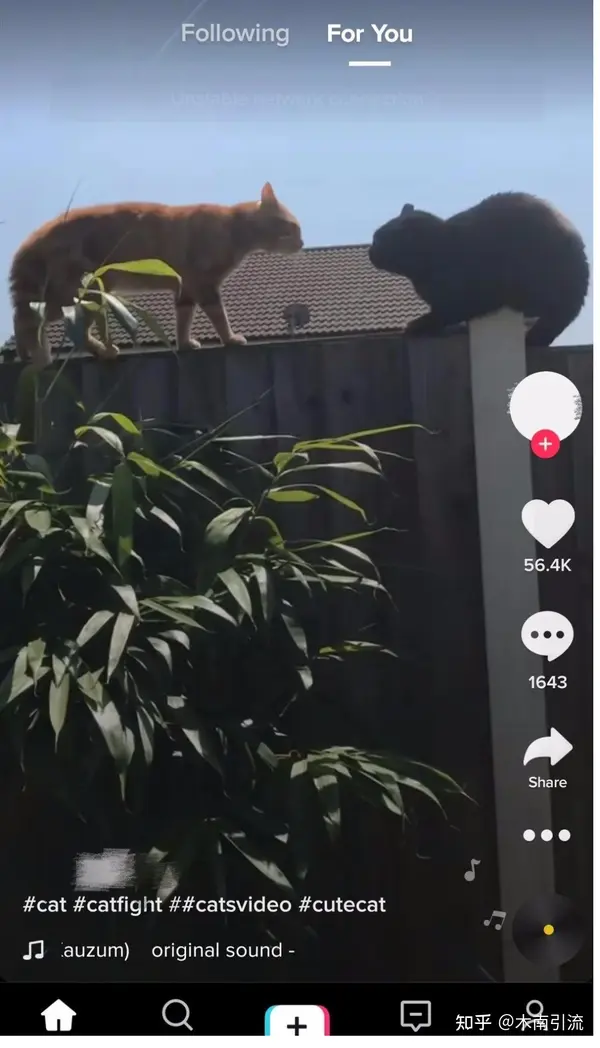
Task: Switch to the Following feed
Action: point(235,34)
